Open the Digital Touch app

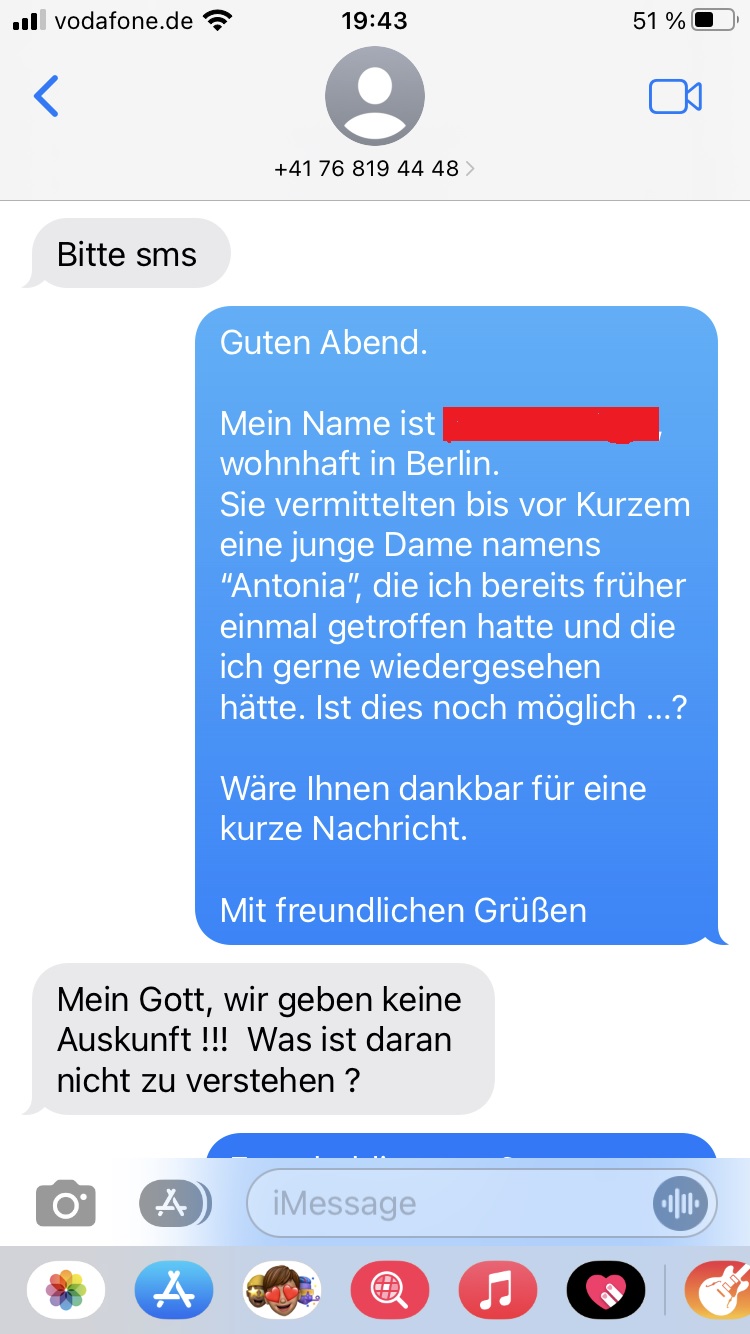click(604, 1290)
